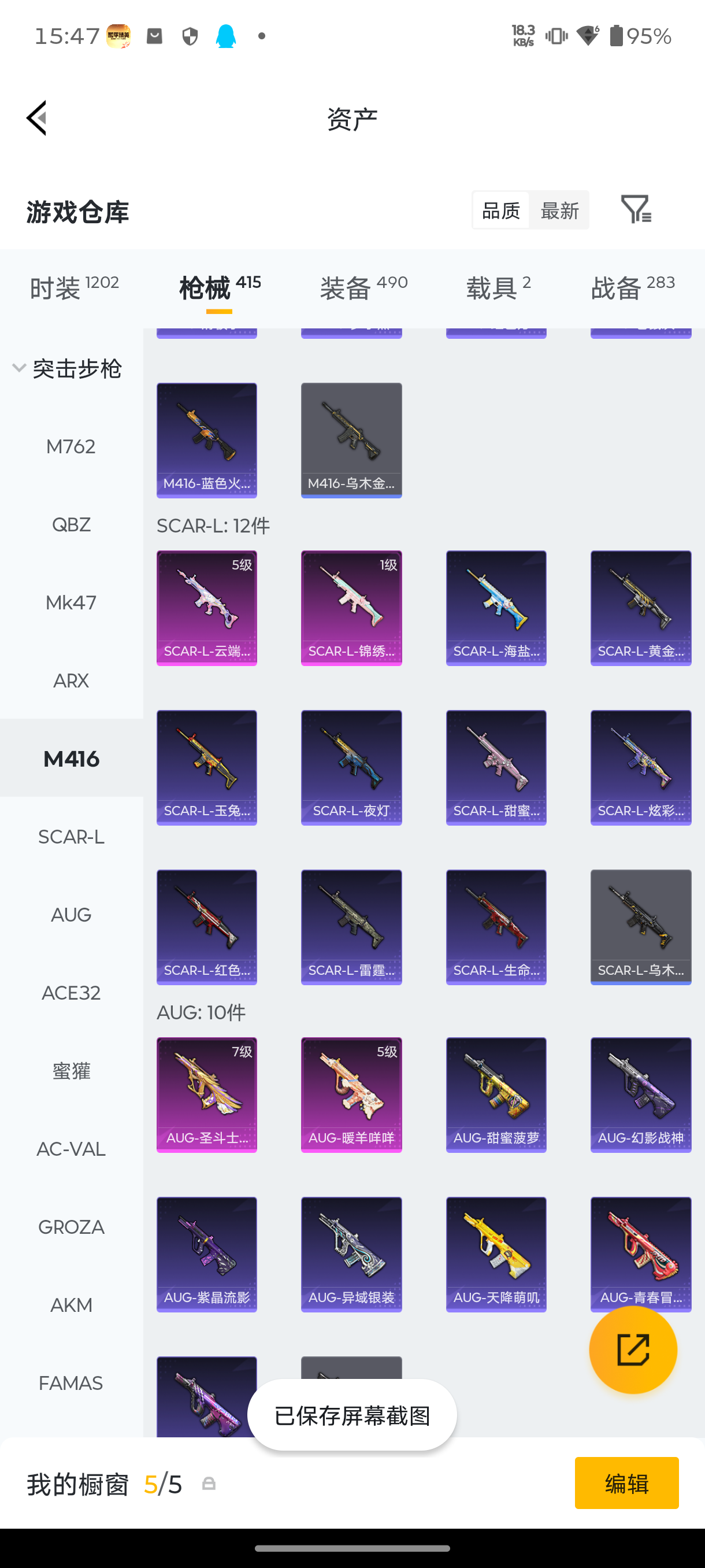
Task: Switch to the 战备 tab
Action: [x=633, y=287]
